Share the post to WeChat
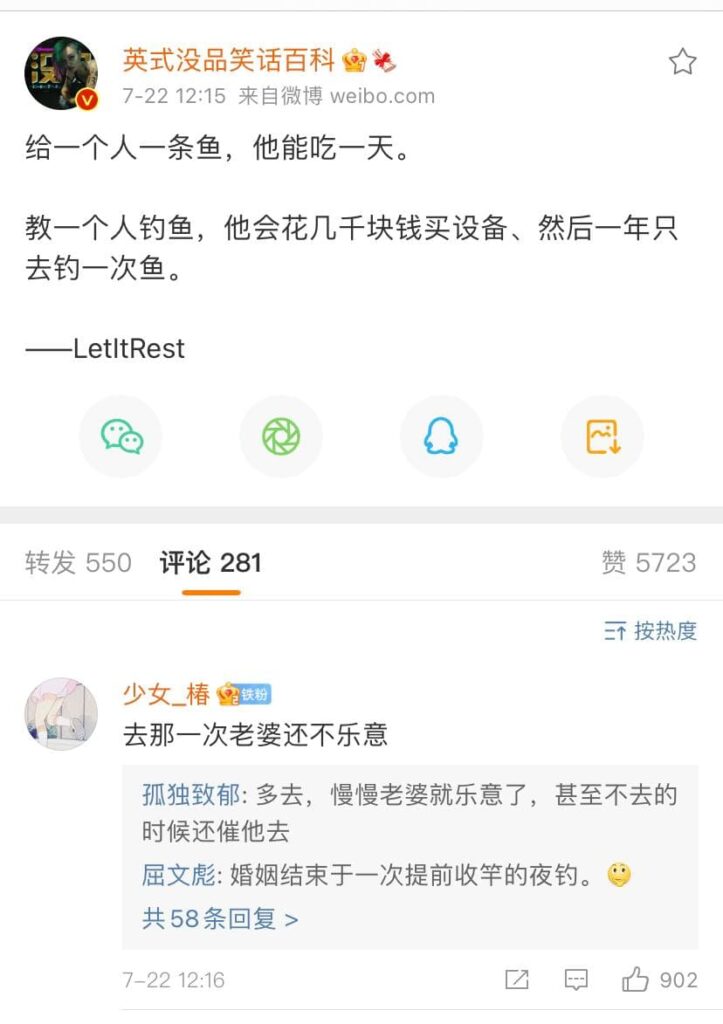 tap(121, 436)
